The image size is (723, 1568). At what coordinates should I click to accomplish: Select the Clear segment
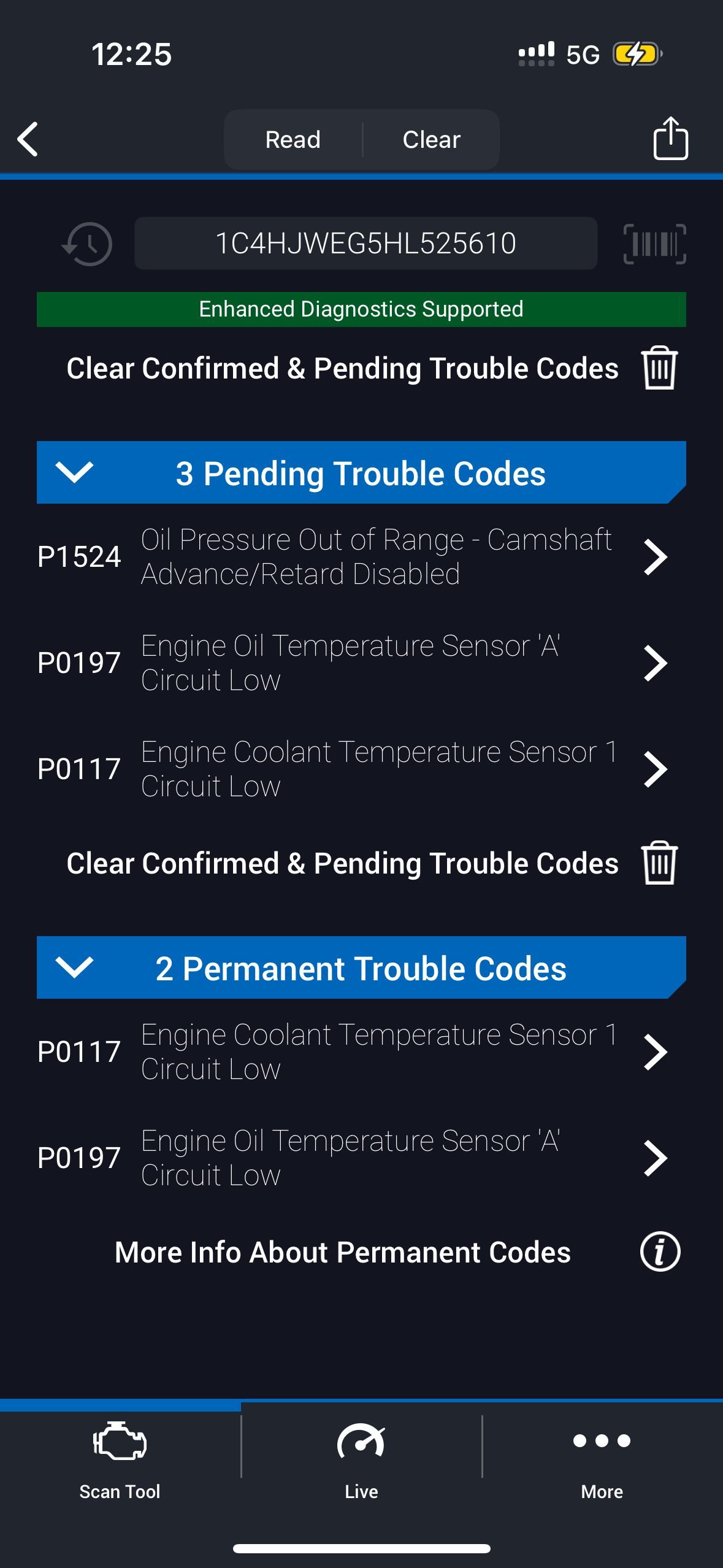coord(431,140)
